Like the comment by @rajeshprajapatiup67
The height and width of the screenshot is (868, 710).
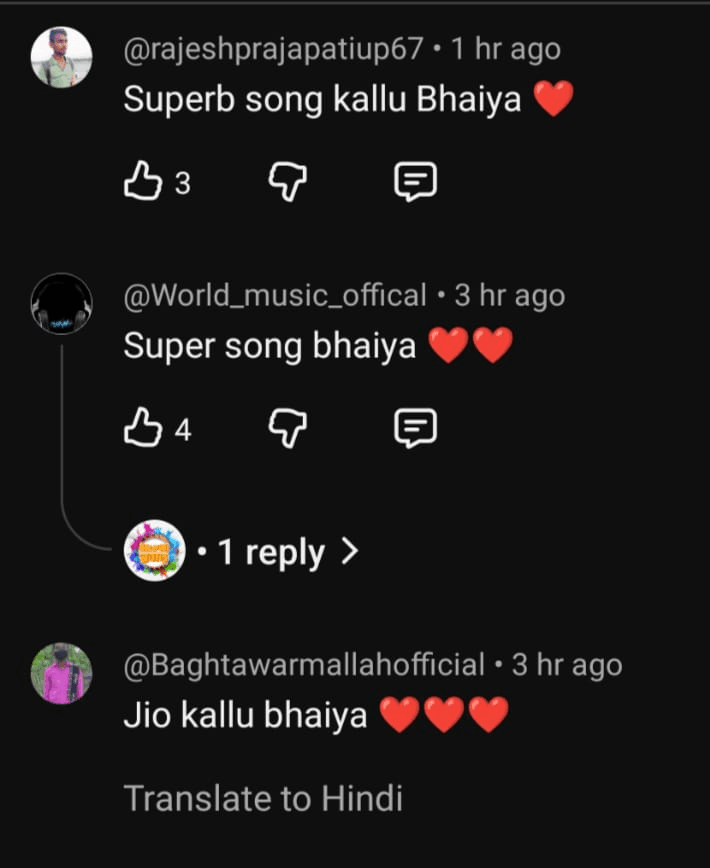point(142,182)
